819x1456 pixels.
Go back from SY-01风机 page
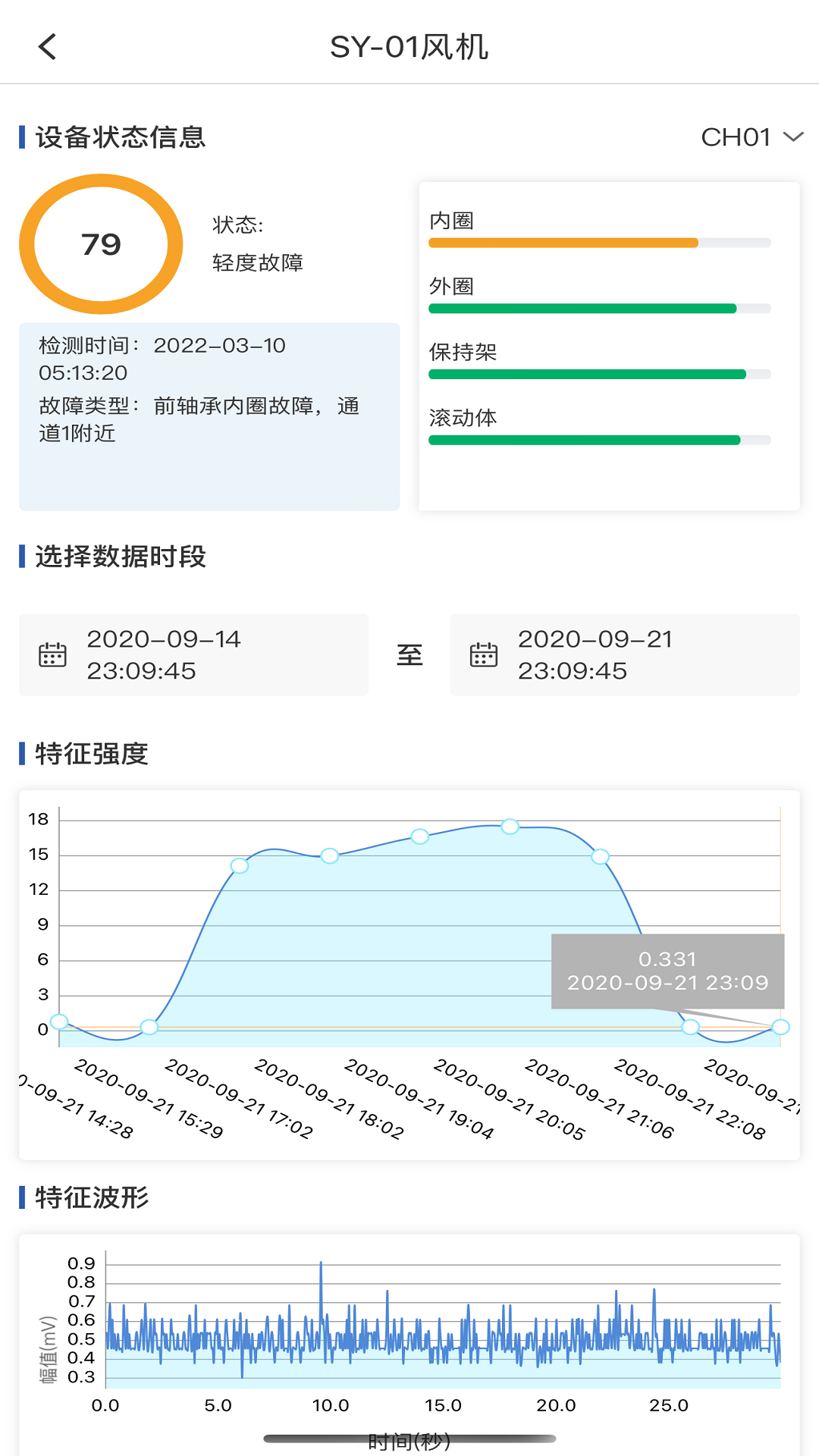click(48, 47)
